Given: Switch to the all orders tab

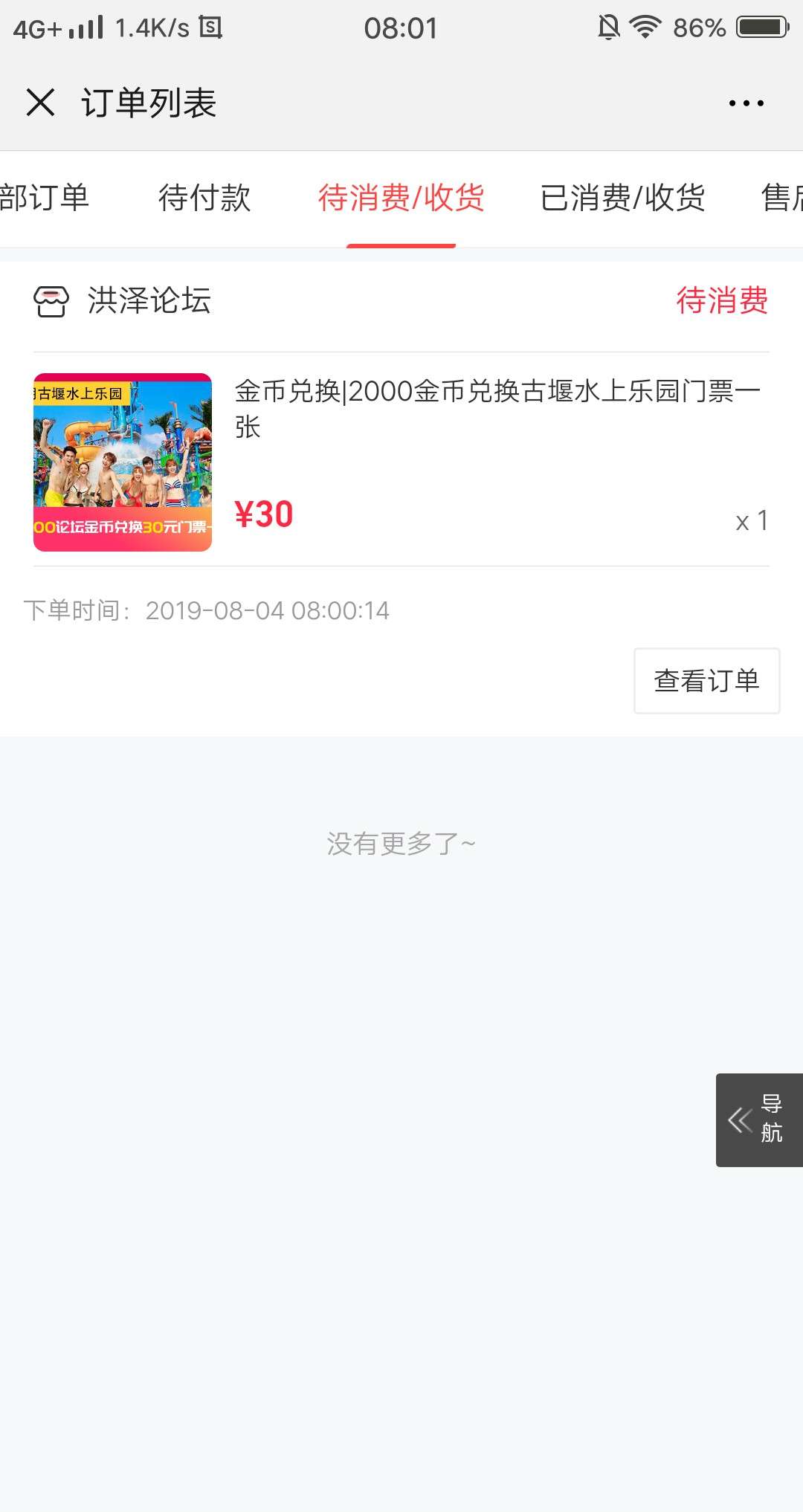Looking at the screenshot, I should pos(44,198).
